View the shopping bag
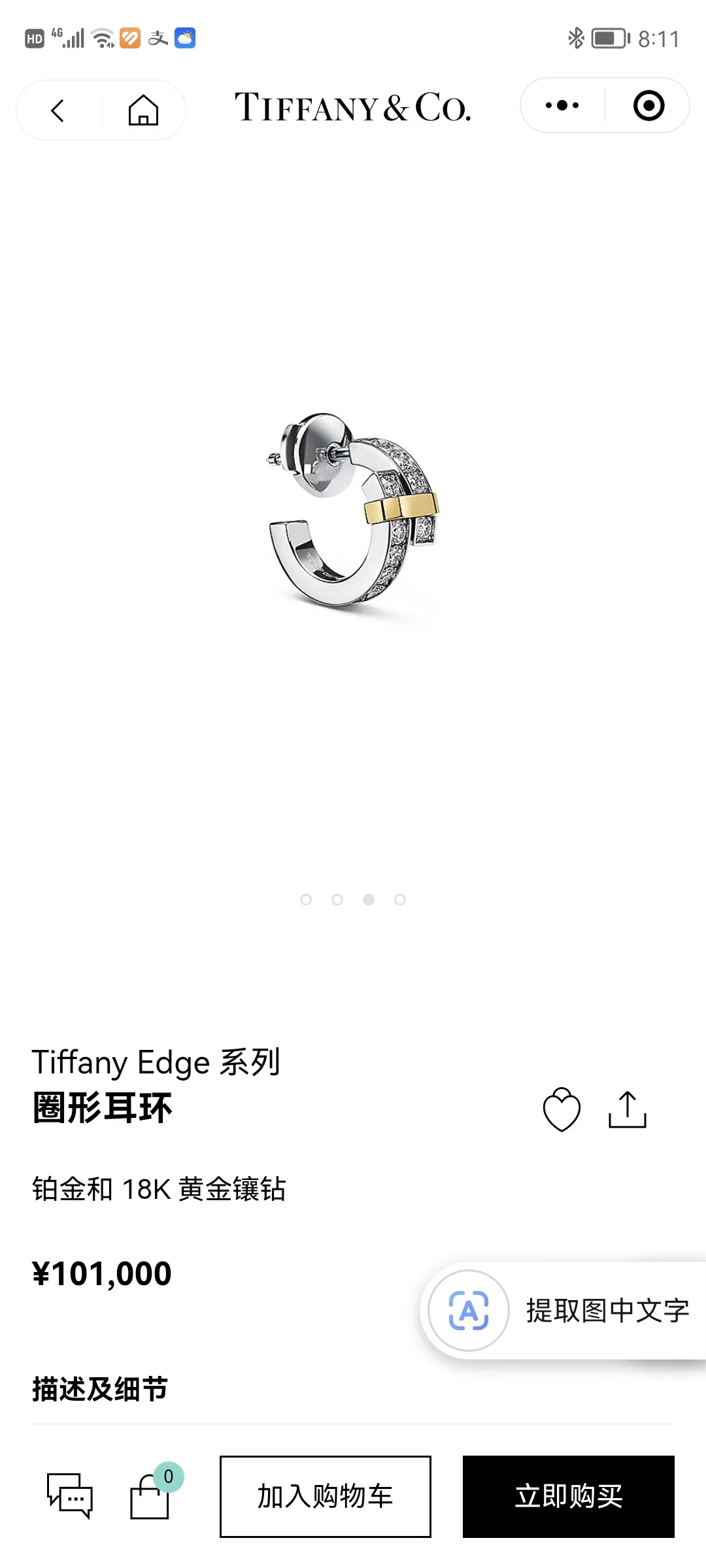The width and height of the screenshot is (706, 1568). 151,1495
